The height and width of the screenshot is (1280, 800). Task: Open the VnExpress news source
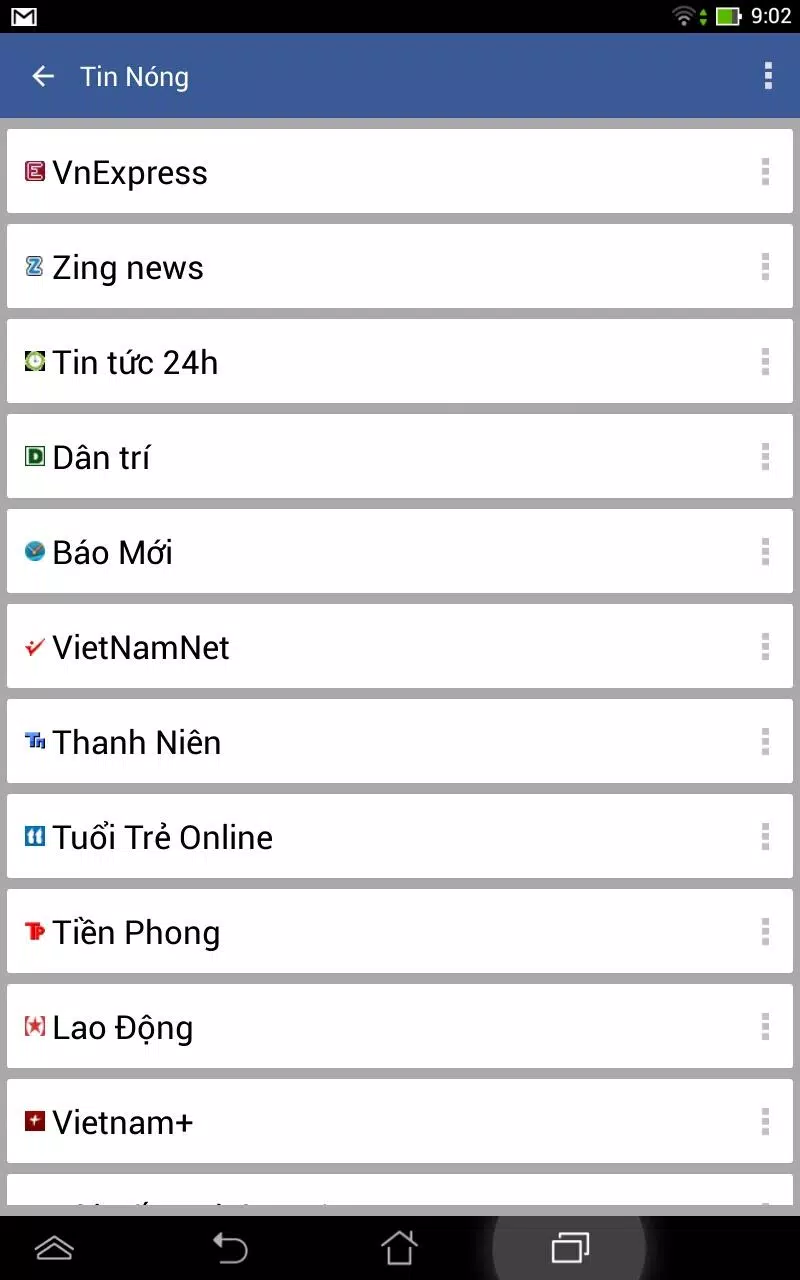tap(130, 172)
